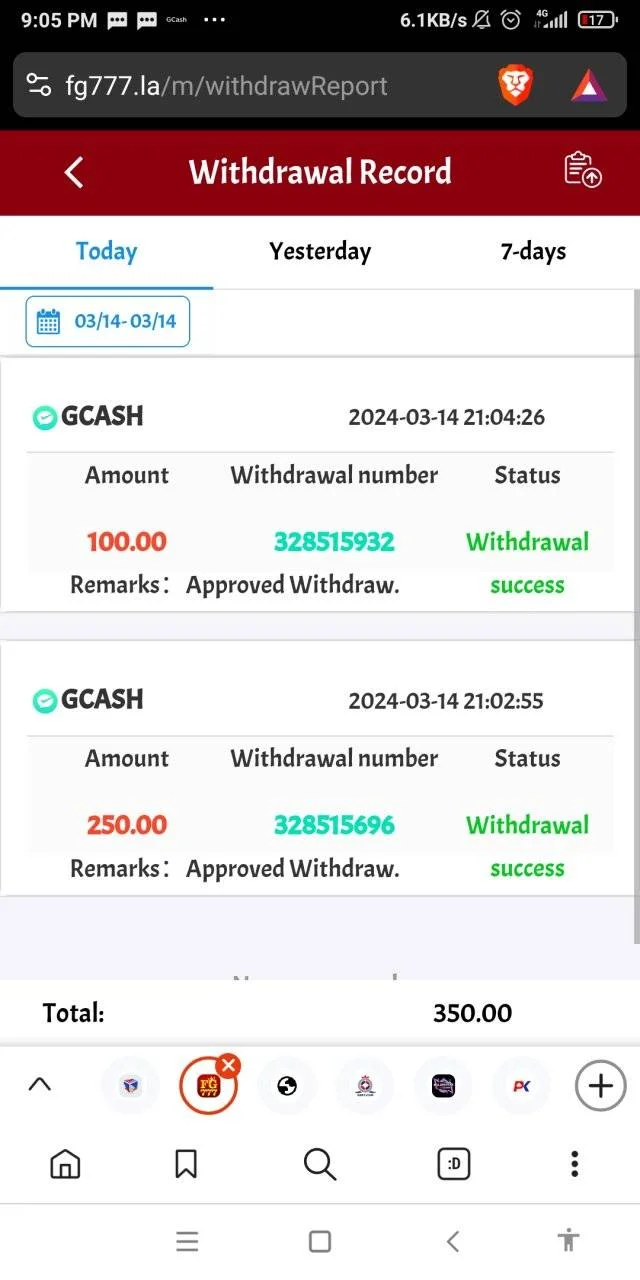Open the 03/14-03/14 date picker
This screenshot has width=640, height=1280.
(x=108, y=321)
